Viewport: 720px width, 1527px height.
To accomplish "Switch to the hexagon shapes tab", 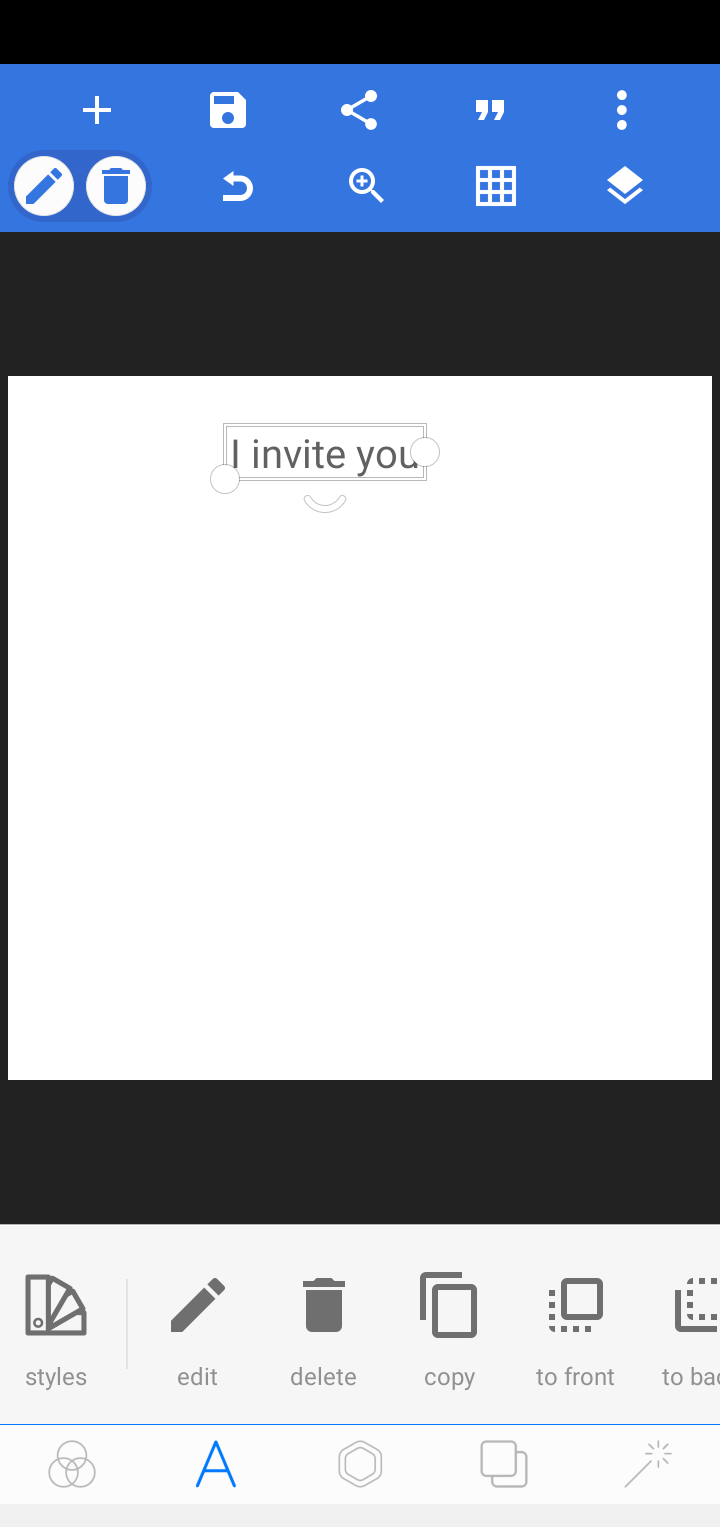I will click(x=360, y=1464).
